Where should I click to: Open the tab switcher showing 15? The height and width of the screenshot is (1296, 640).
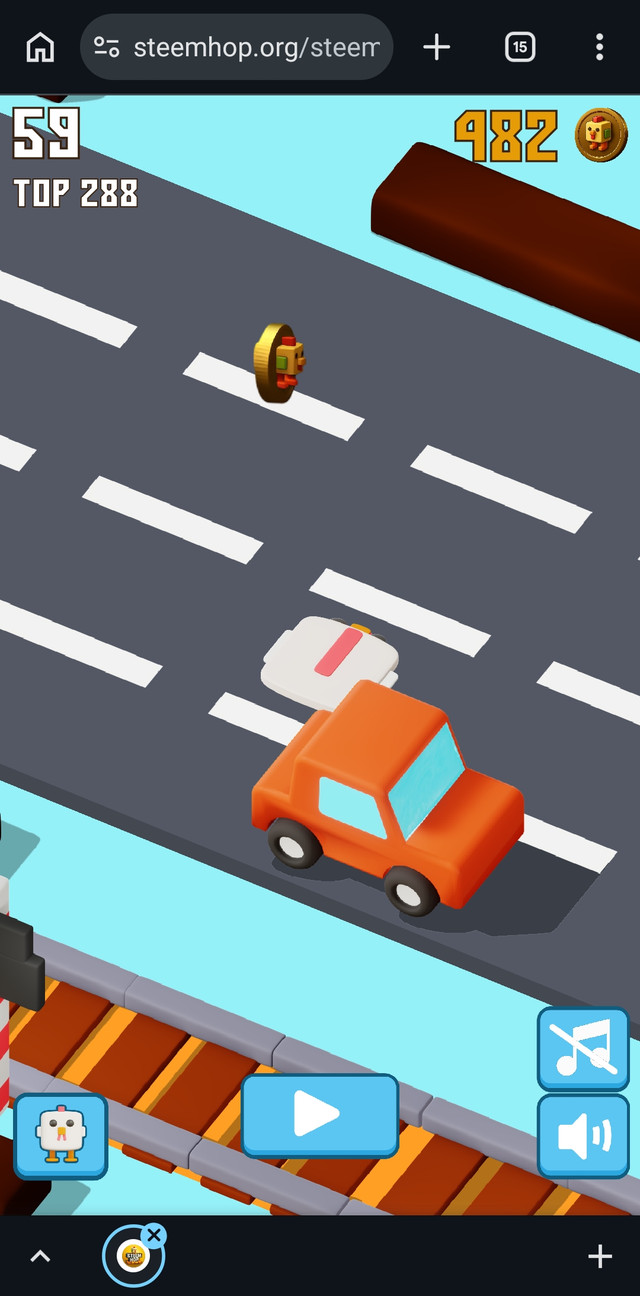tap(520, 47)
